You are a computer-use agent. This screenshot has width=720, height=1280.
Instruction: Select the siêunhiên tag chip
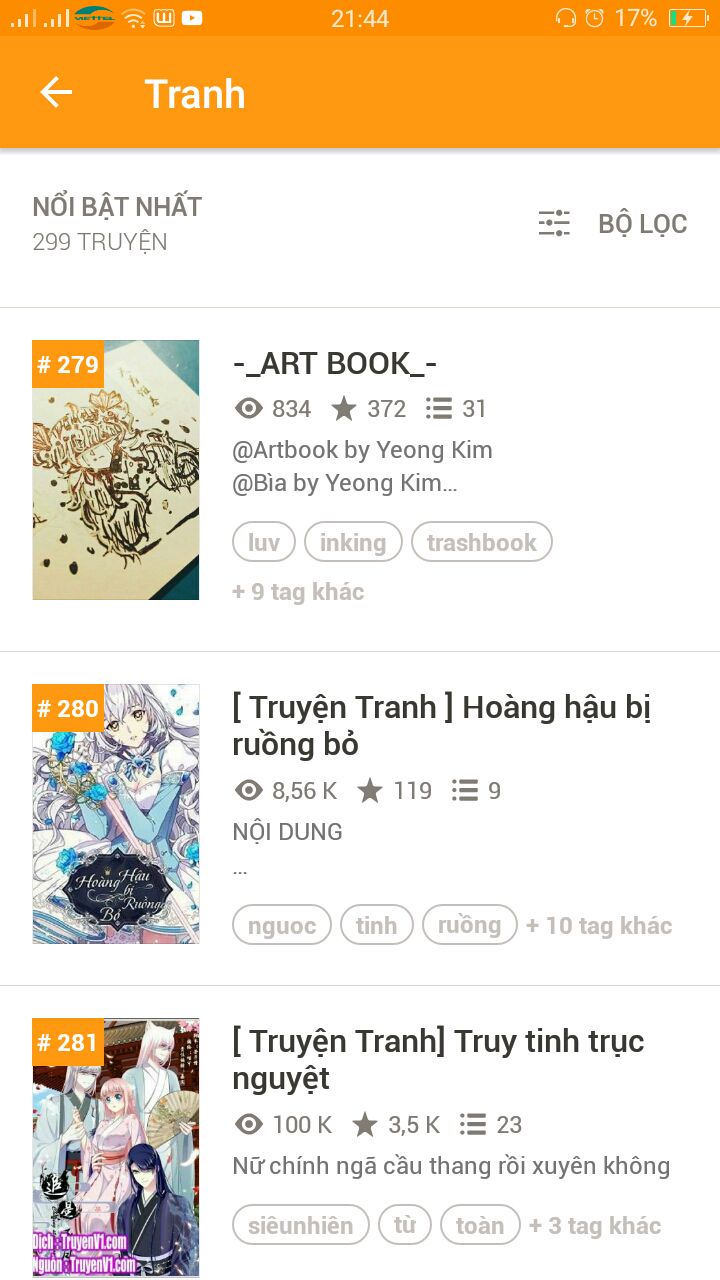point(301,1225)
